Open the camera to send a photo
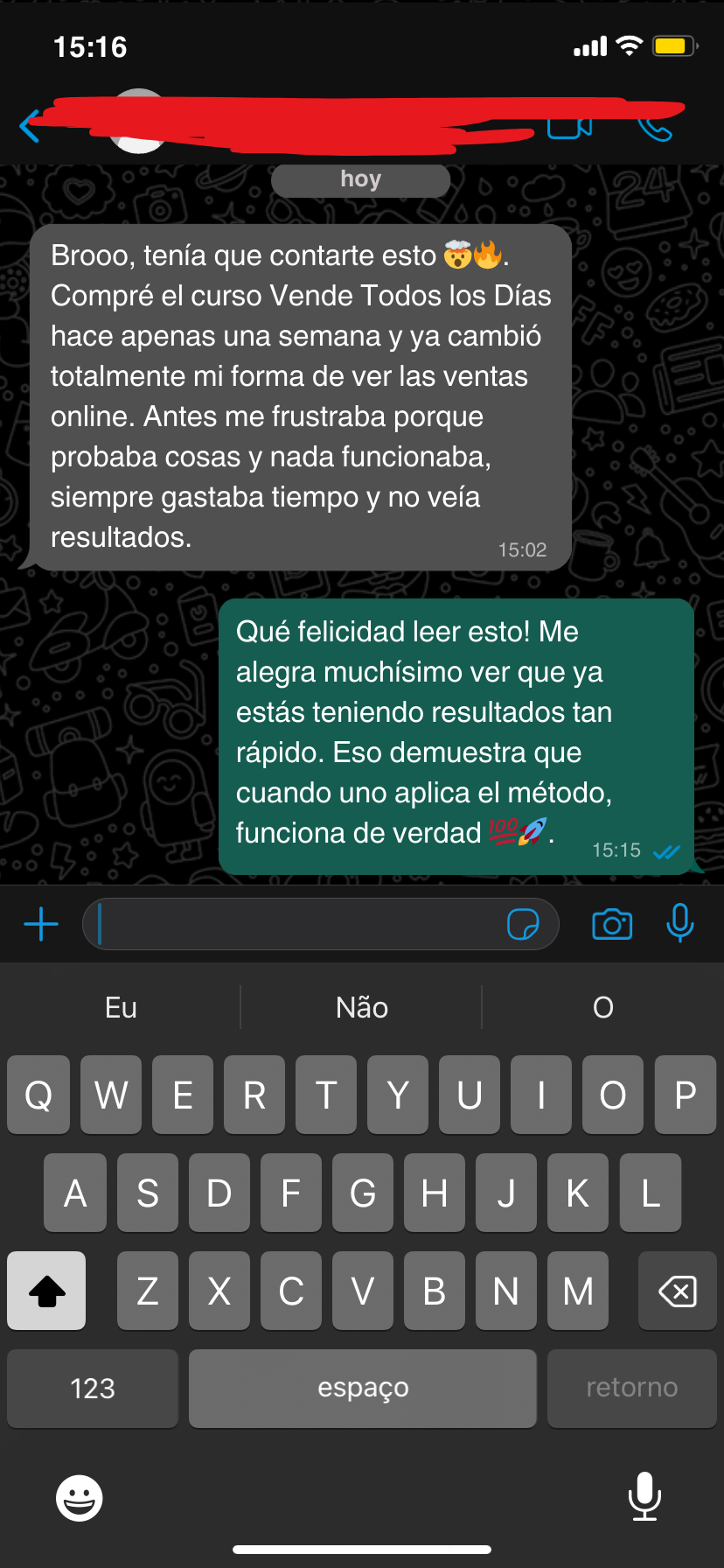Image resolution: width=724 pixels, height=1568 pixels. (612, 924)
